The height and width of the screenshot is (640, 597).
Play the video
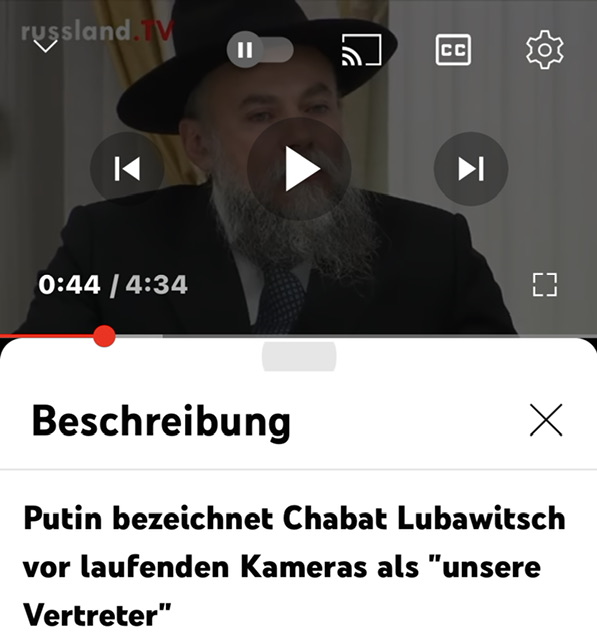(300, 169)
